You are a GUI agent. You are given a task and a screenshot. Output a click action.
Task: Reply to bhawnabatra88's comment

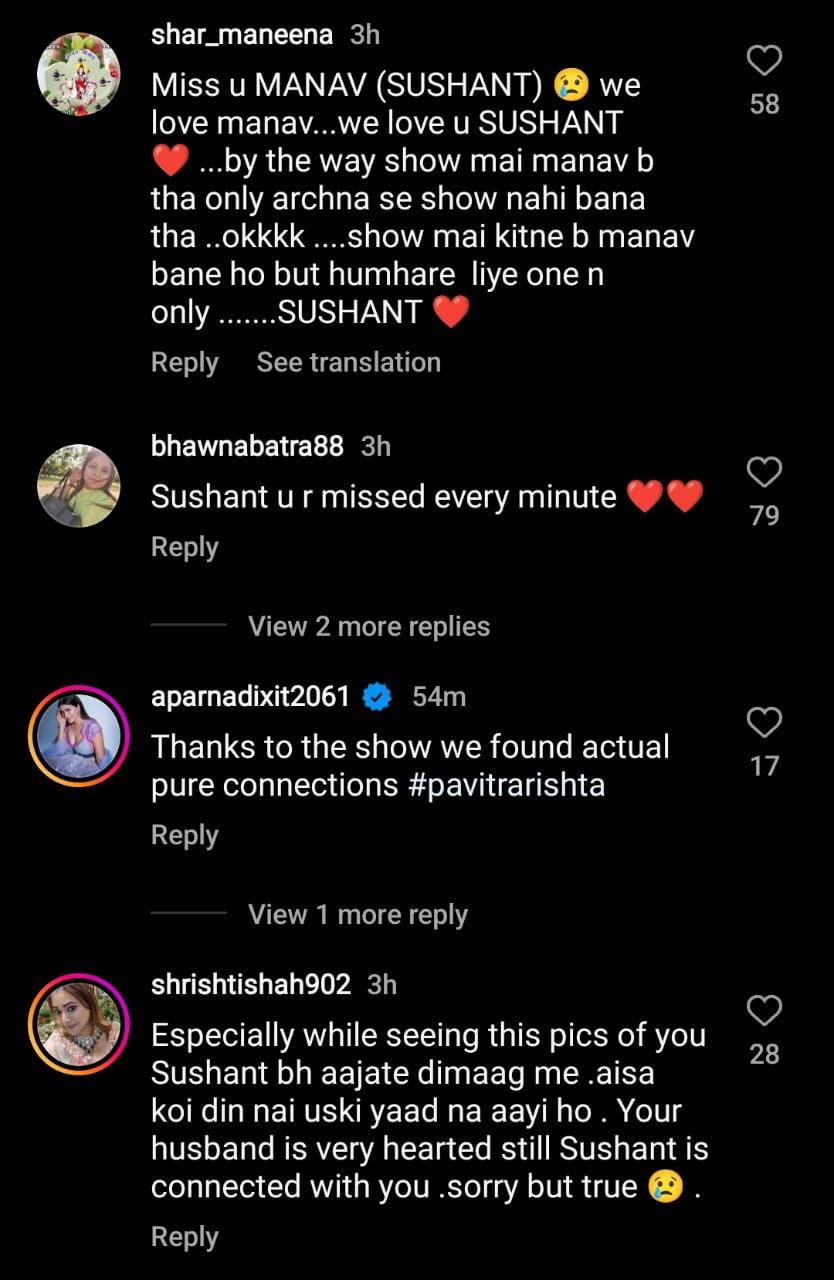coord(184,547)
